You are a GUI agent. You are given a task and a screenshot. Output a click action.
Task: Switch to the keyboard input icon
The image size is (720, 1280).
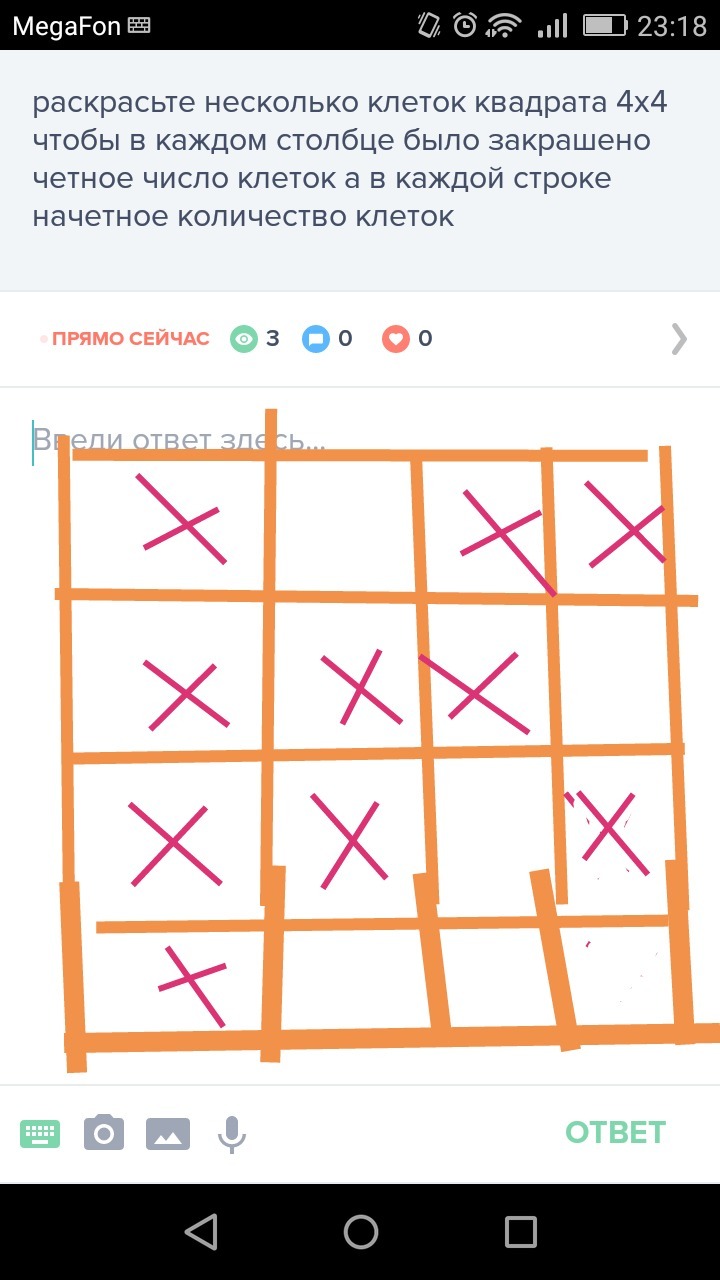[40, 1133]
